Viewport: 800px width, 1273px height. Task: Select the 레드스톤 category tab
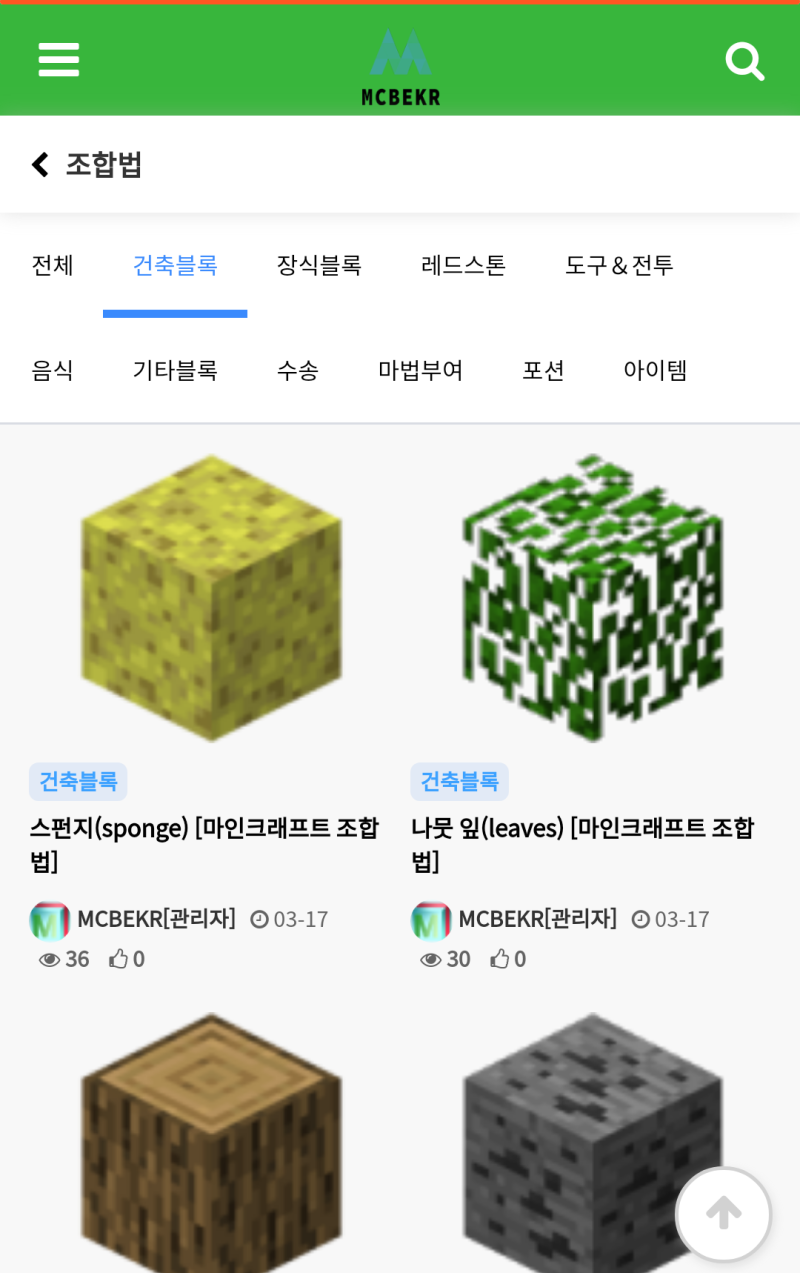(462, 265)
